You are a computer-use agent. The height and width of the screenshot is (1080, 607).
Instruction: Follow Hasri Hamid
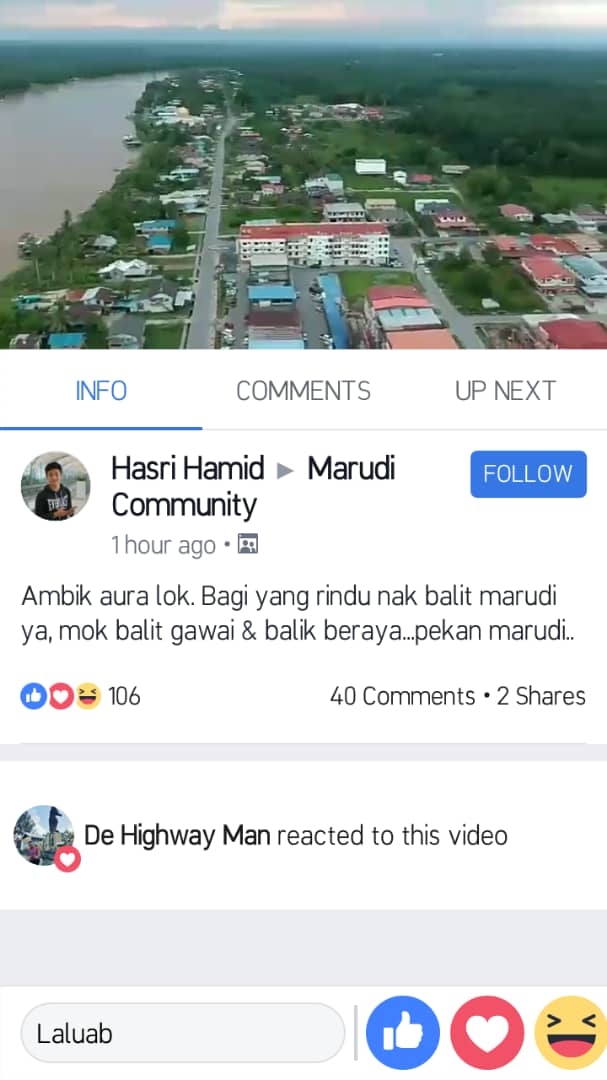tap(527, 474)
